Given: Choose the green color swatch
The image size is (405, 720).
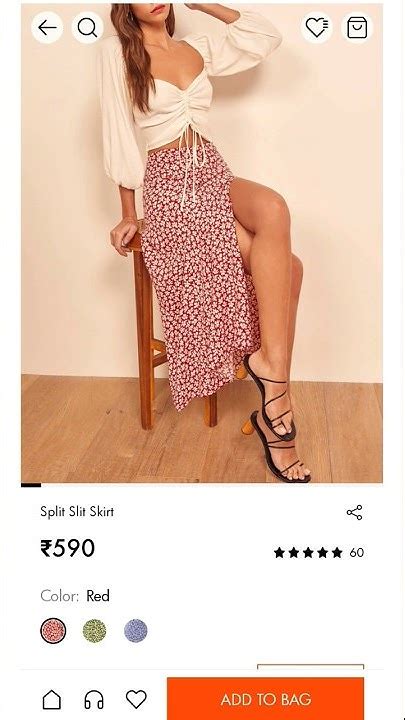Looking at the screenshot, I should click(94, 631).
